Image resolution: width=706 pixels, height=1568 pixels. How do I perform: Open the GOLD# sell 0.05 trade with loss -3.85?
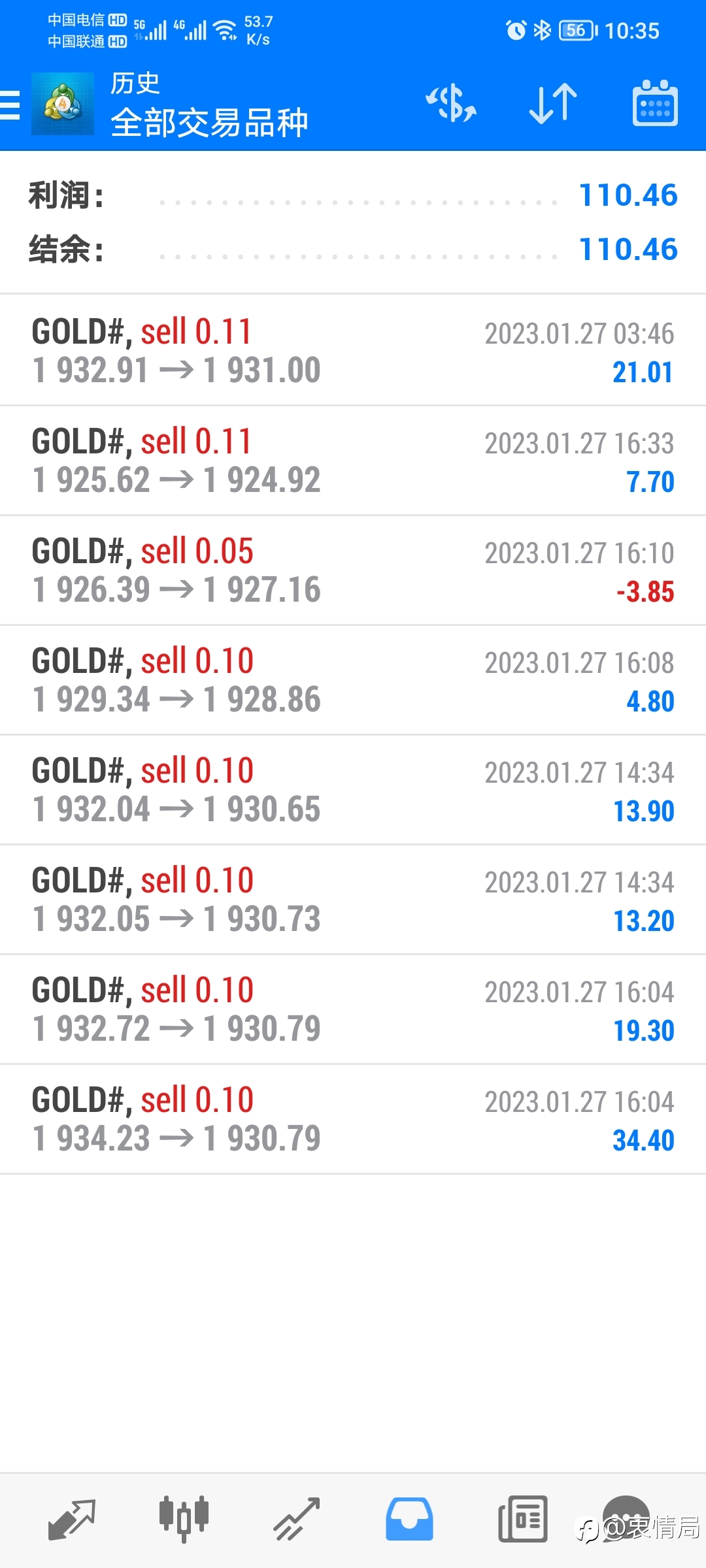(x=353, y=570)
